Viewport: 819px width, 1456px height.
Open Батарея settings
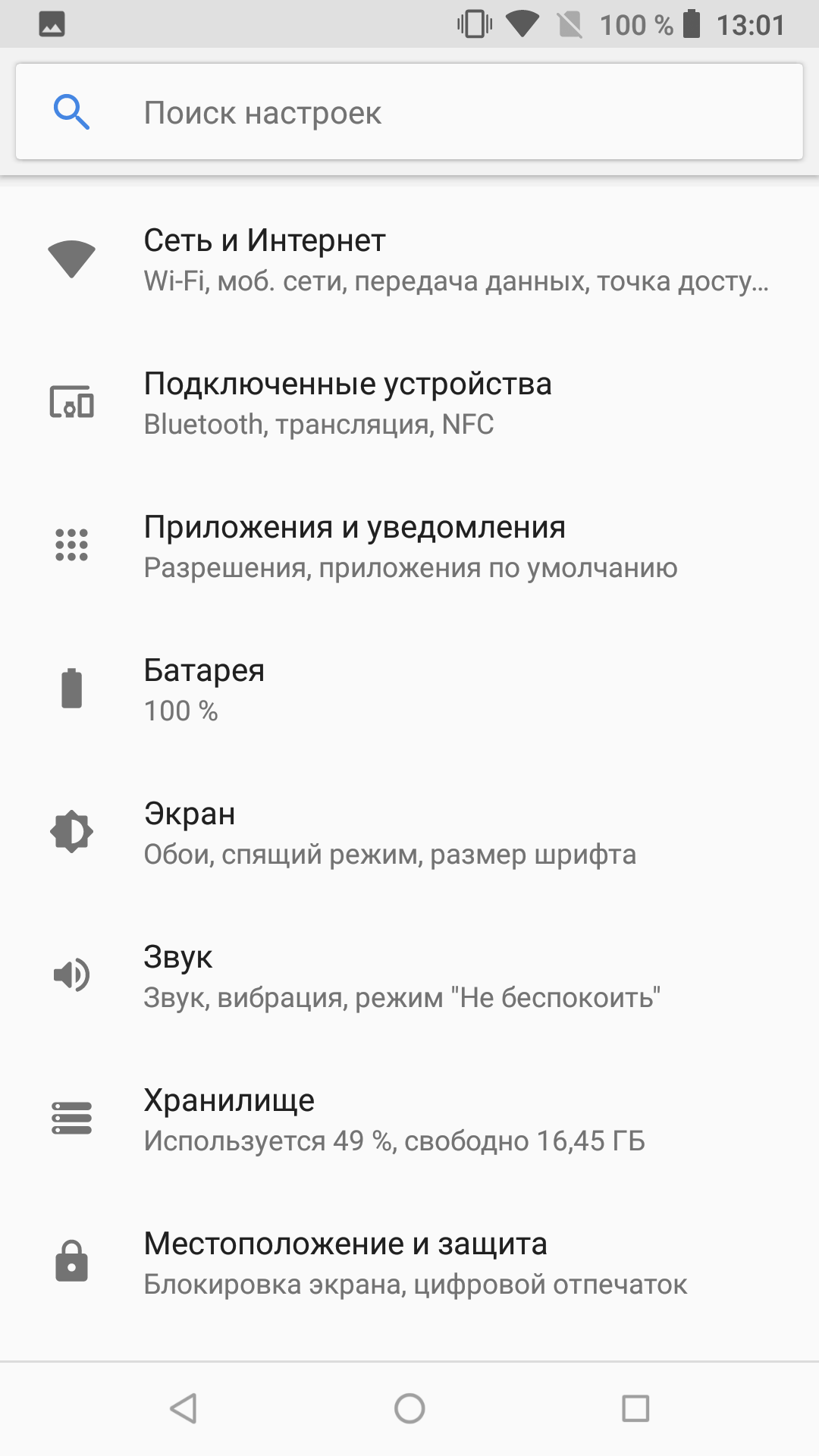tap(409, 690)
